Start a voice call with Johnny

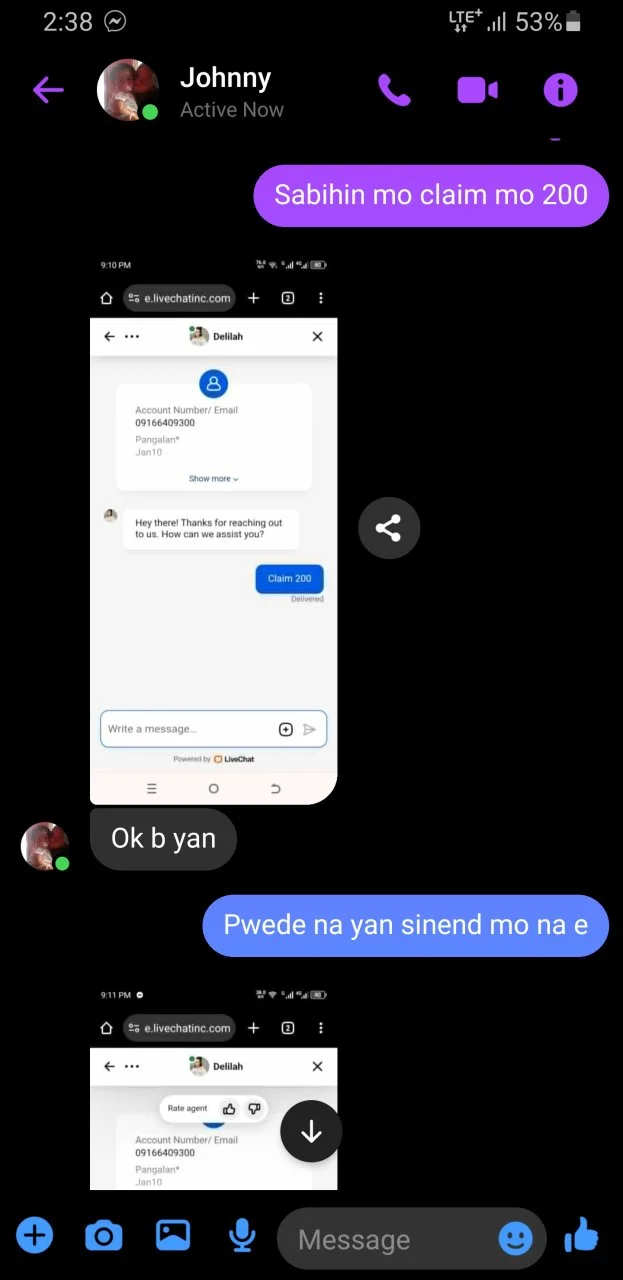[394, 90]
